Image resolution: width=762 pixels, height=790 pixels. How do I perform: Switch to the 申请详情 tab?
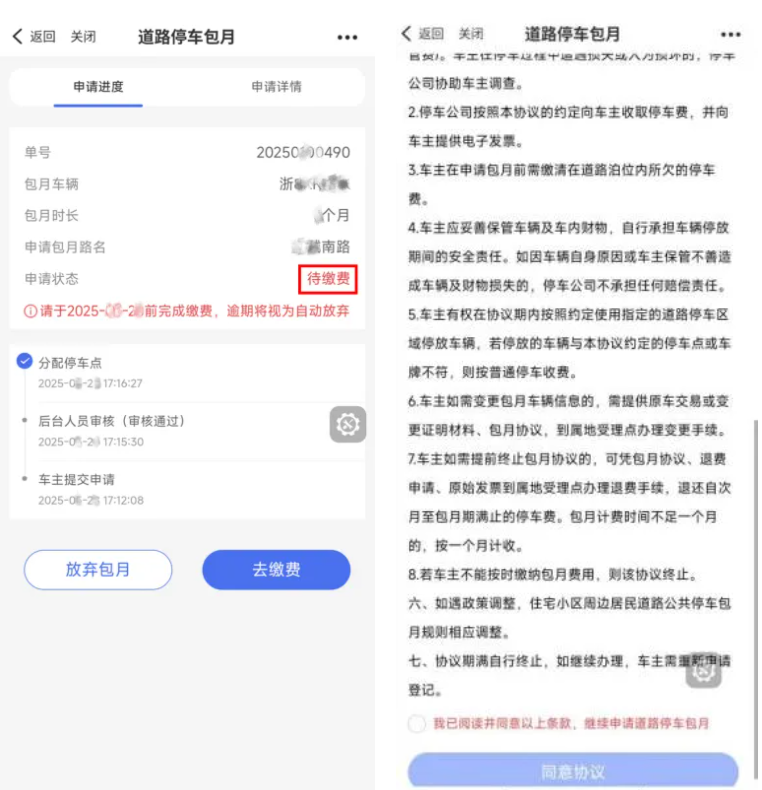(276, 87)
